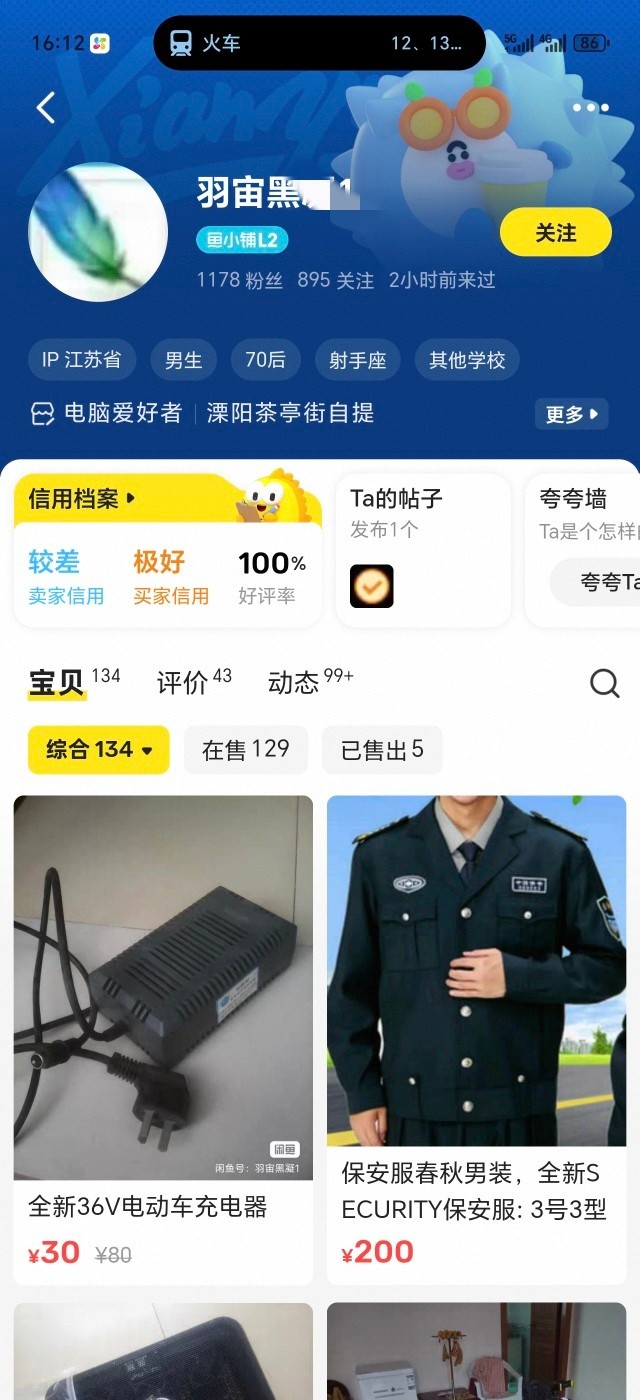Expand profile info with 更多
The width and height of the screenshot is (640, 1400).
point(571,414)
